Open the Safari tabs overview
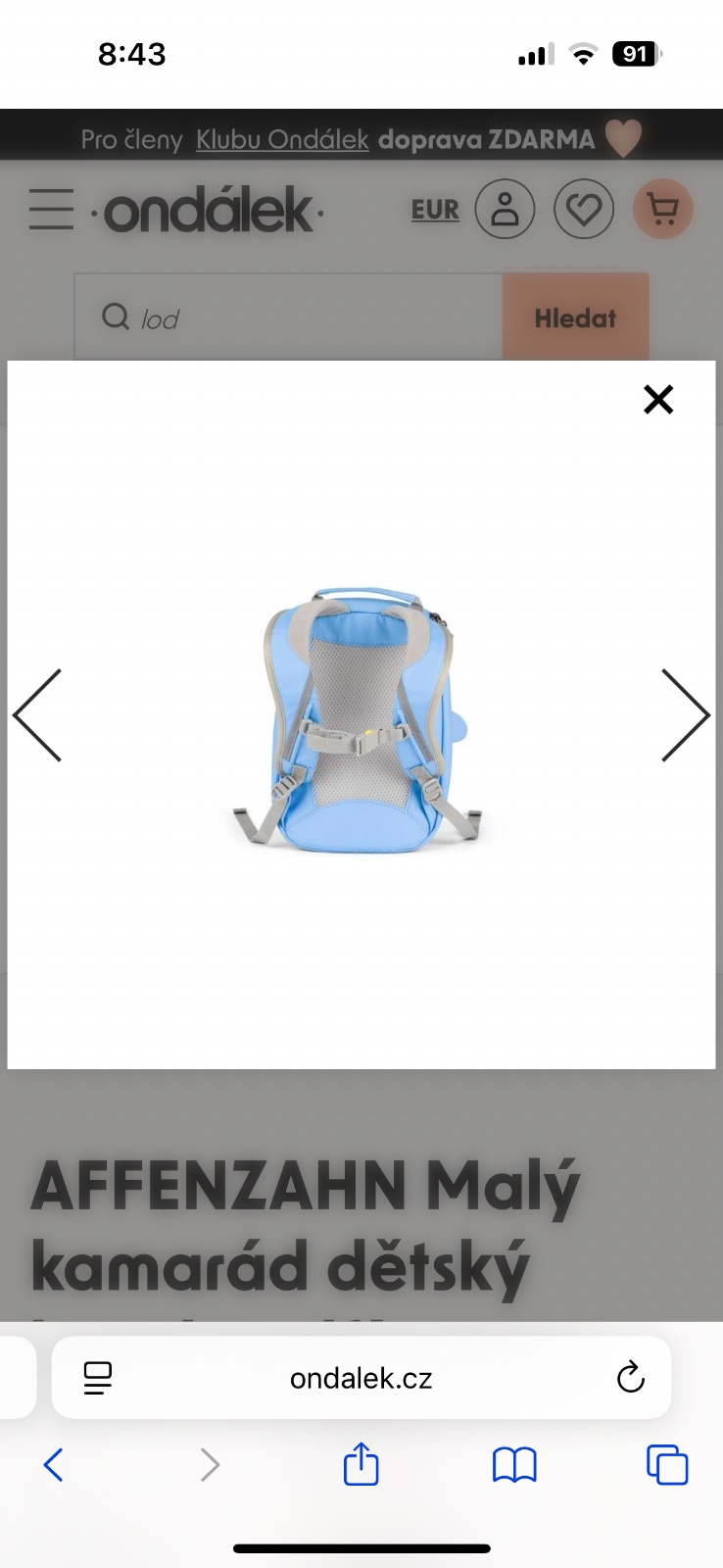The height and width of the screenshot is (1568, 723). [667, 1465]
